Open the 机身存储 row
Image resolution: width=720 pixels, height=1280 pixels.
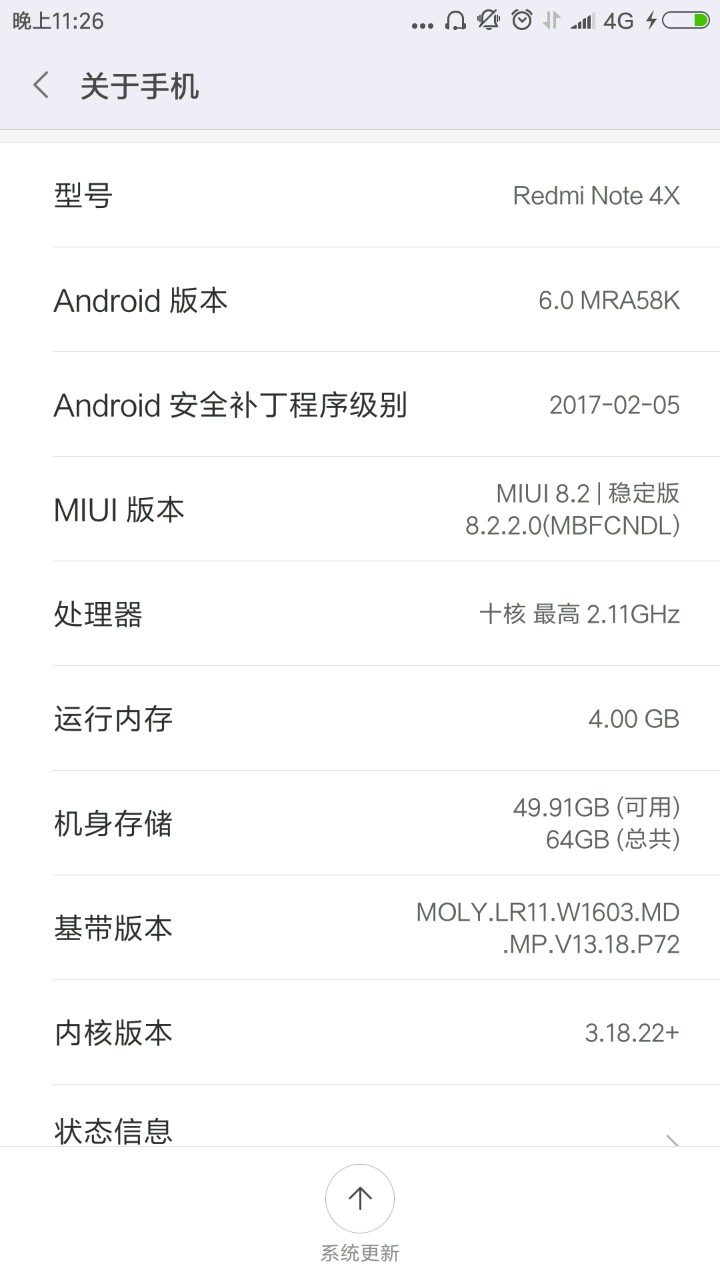pyautogui.click(x=360, y=823)
